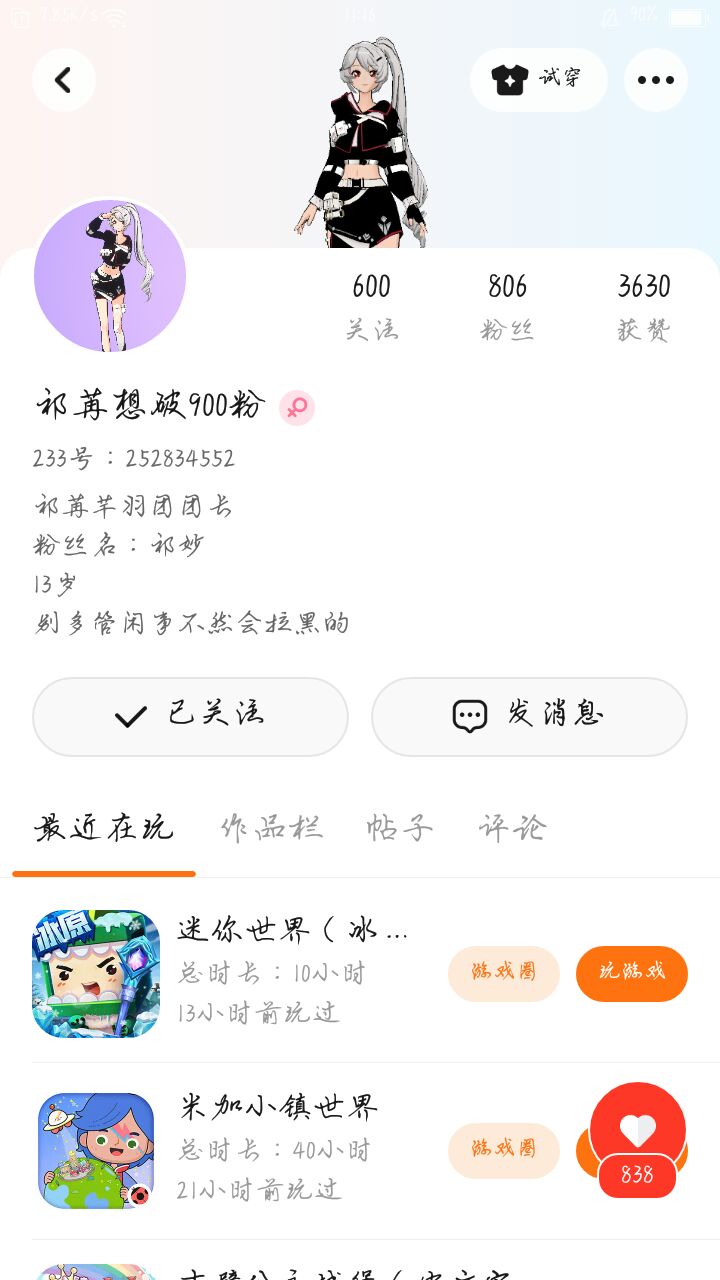Open the three-dot overflow menu
Screen dimensions: 720x1280
pos(655,80)
